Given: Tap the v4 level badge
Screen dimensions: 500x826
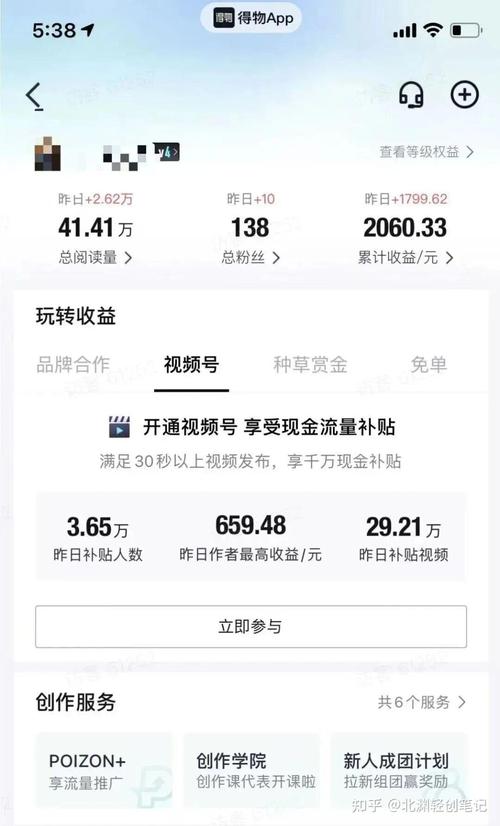Looking at the screenshot, I should pos(166,152).
